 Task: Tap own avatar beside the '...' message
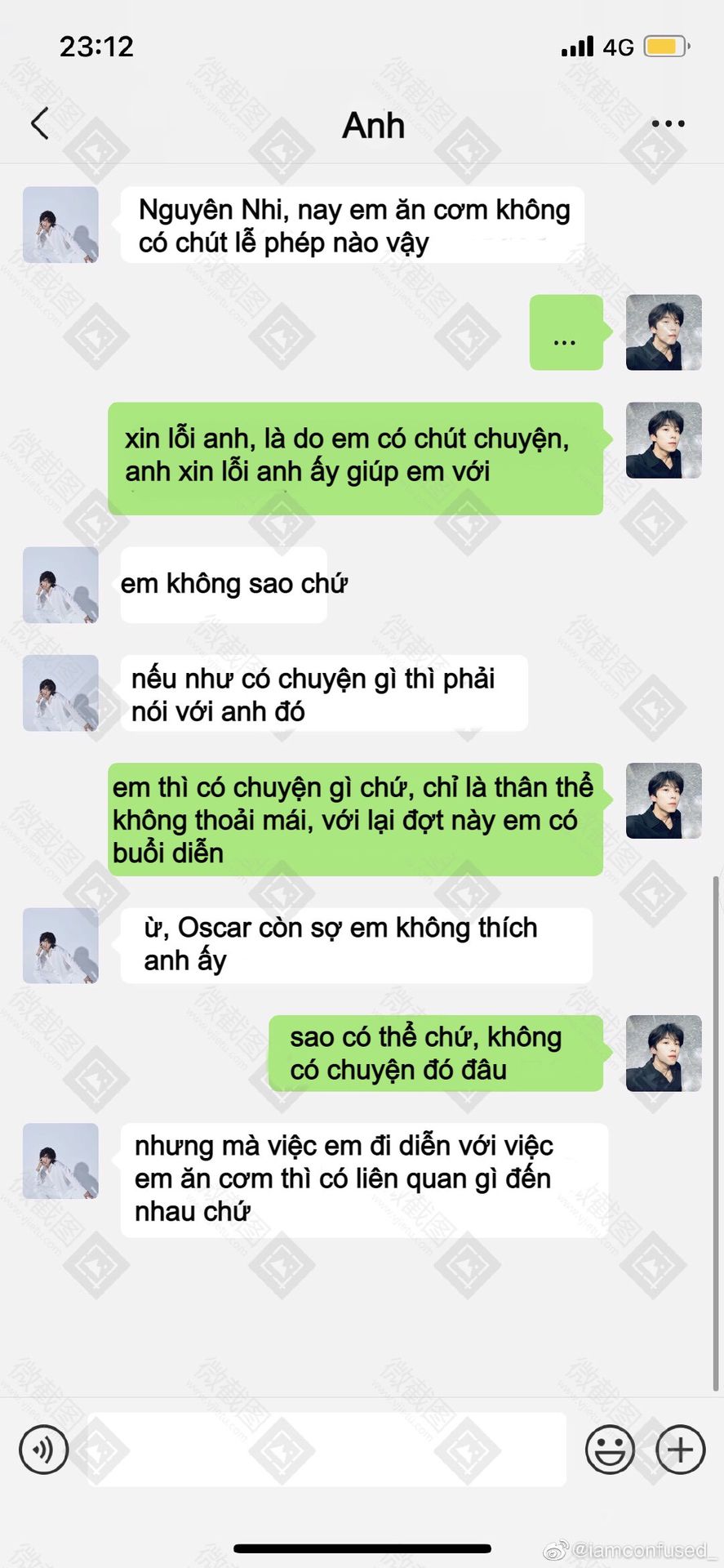[664, 332]
